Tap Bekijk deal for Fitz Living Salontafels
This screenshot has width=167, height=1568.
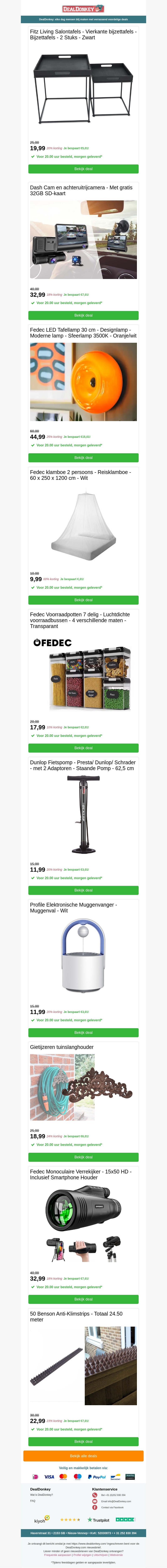pyautogui.click(x=83, y=169)
